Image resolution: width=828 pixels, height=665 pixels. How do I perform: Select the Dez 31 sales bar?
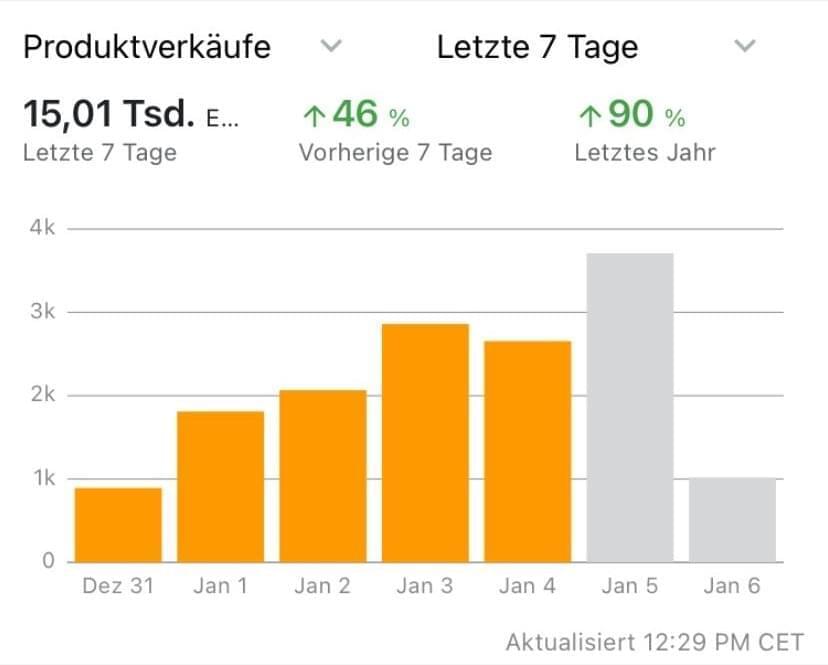point(119,524)
